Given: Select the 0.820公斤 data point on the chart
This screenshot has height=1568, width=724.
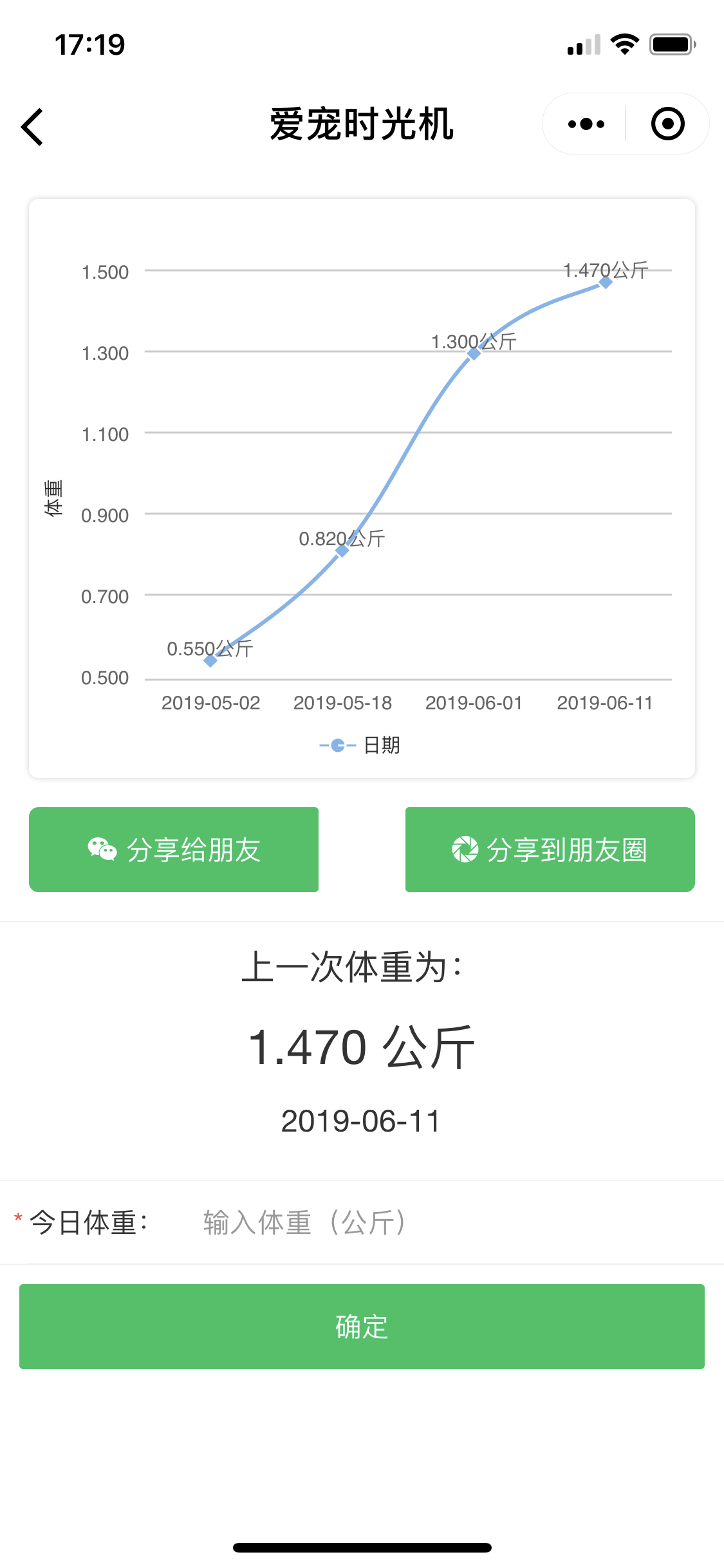Looking at the screenshot, I should point(342,550).
